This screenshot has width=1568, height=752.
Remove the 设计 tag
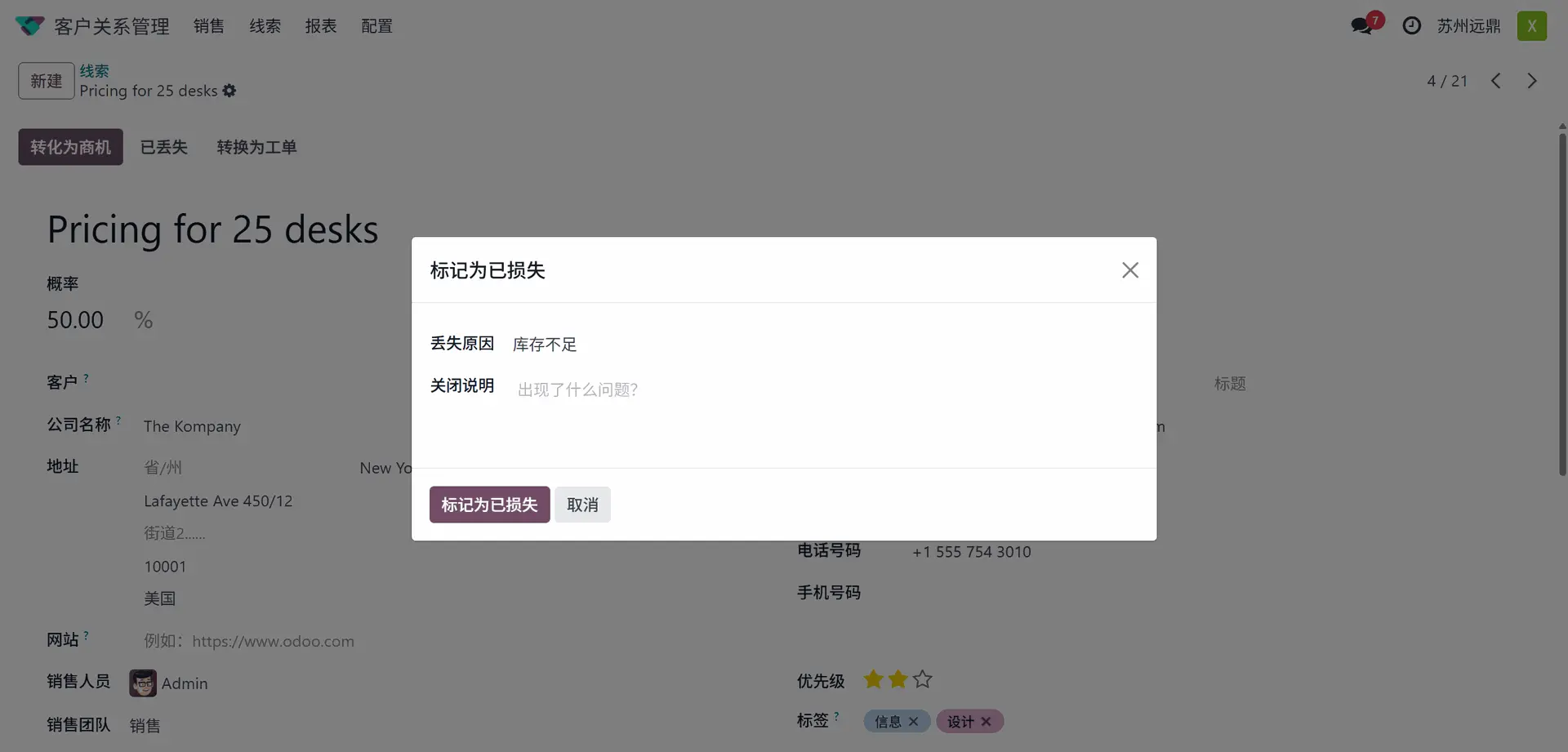coord(986,722)
